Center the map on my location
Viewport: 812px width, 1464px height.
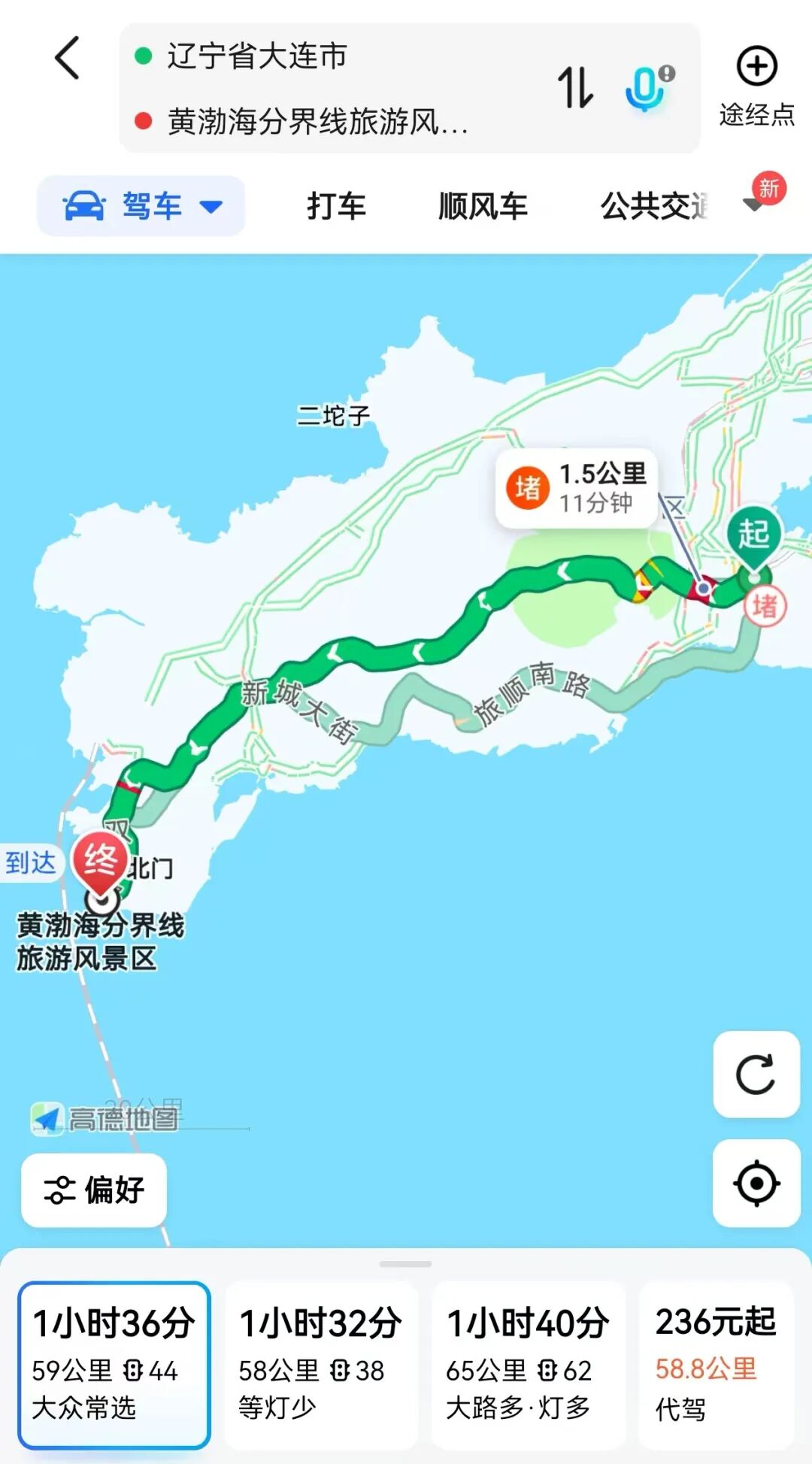[756, 1184]
